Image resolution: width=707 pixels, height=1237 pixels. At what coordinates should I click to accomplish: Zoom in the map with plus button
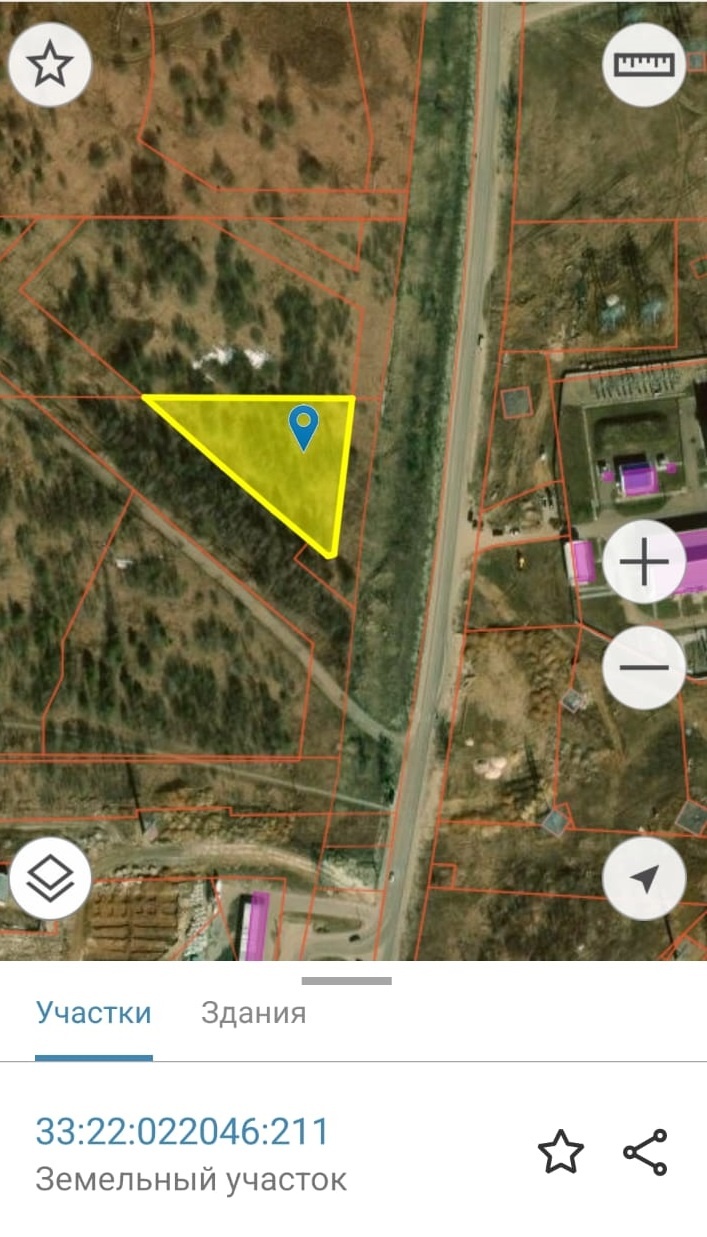click(644, 563)
